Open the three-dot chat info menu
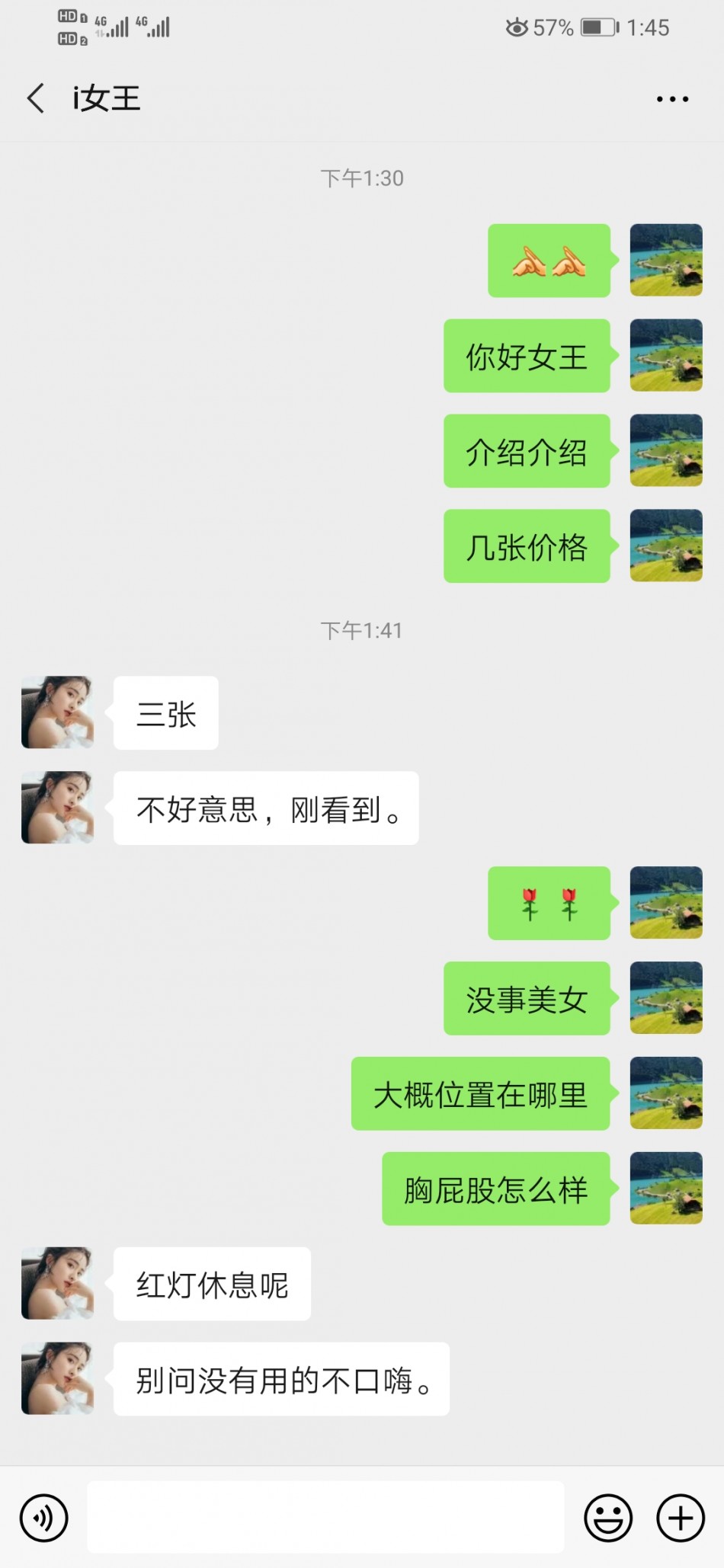This screenshot has width=724, height=1568. click(x=672, y=99)
